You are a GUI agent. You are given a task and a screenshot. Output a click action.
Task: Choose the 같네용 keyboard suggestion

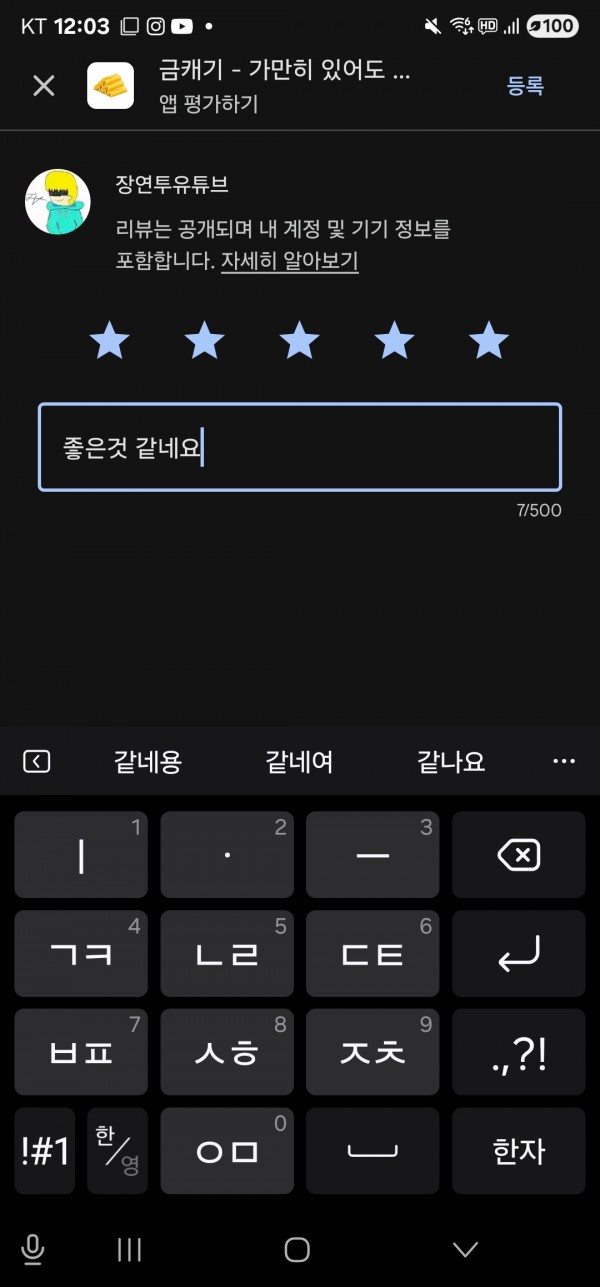[148, 762]
